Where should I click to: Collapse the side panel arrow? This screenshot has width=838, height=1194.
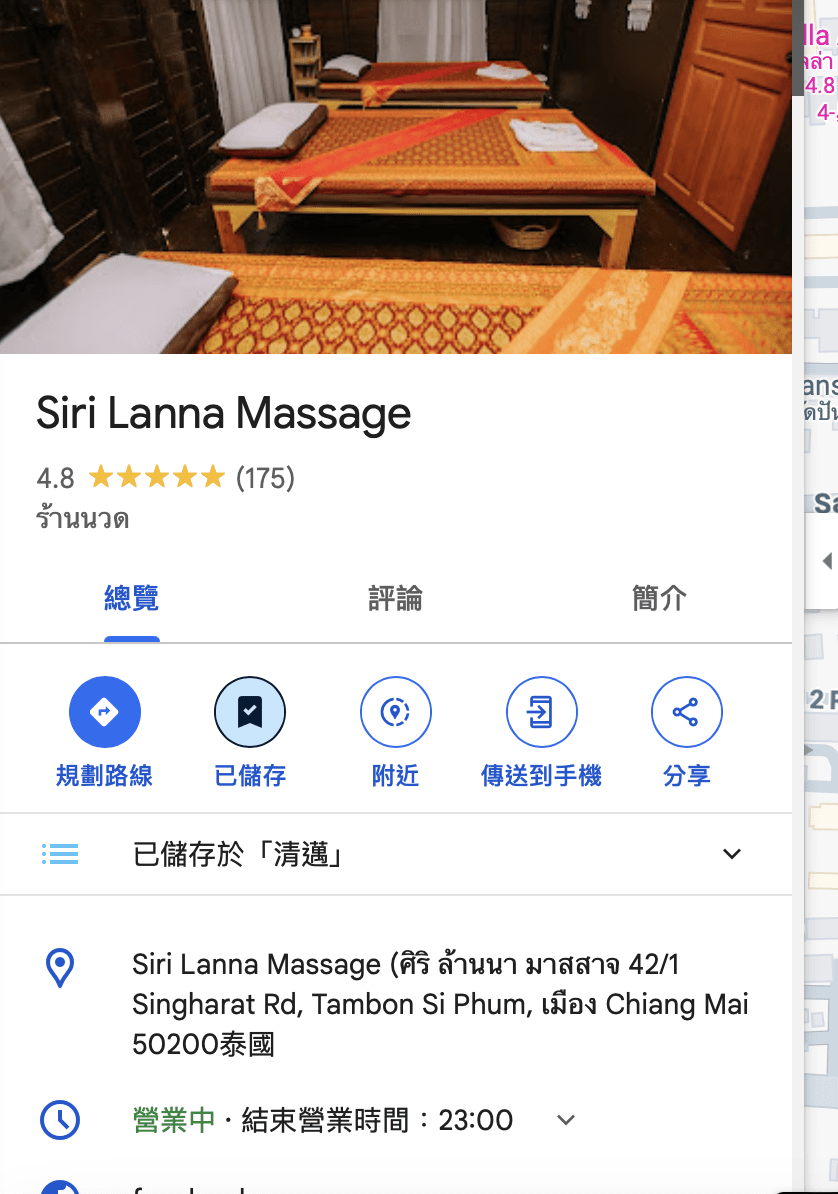click(826, 560)
